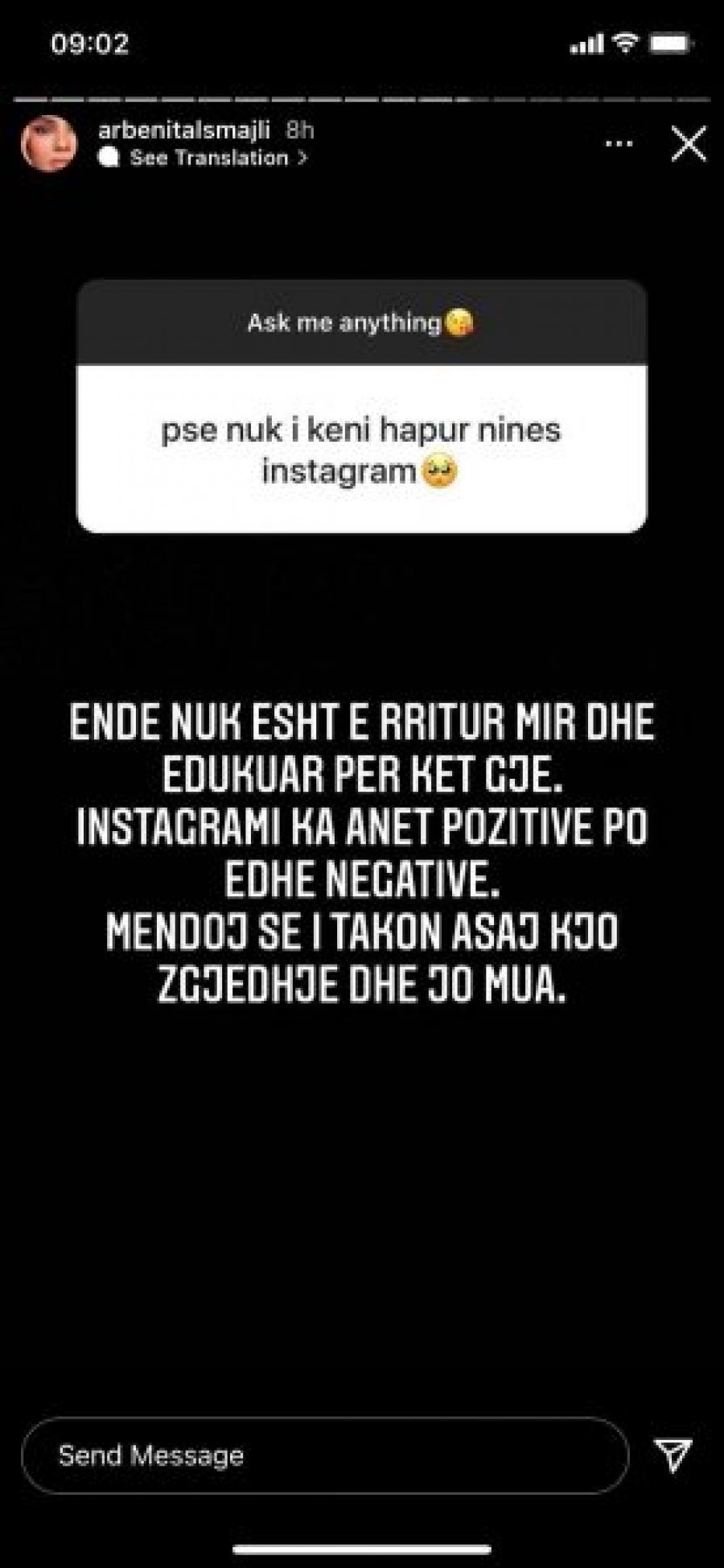Viewport: 724px width, 1568px height.
Task: Open arbenitaismajli profile picture
Action: (x=50, y=144)
